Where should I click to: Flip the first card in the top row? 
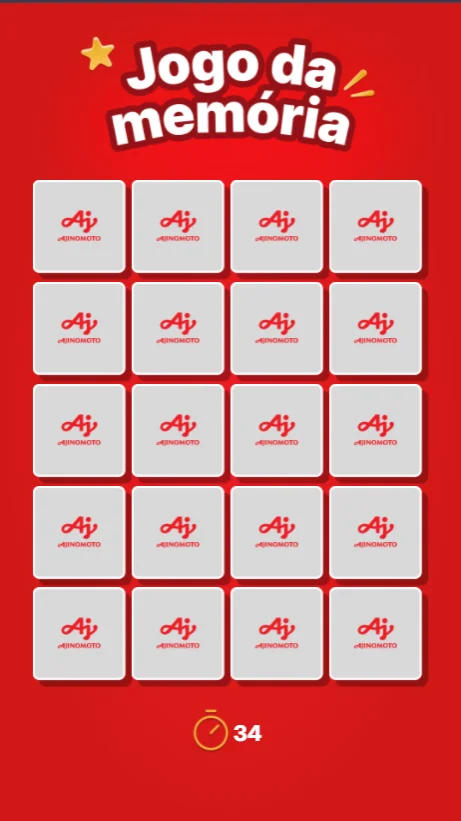point(79,226)
